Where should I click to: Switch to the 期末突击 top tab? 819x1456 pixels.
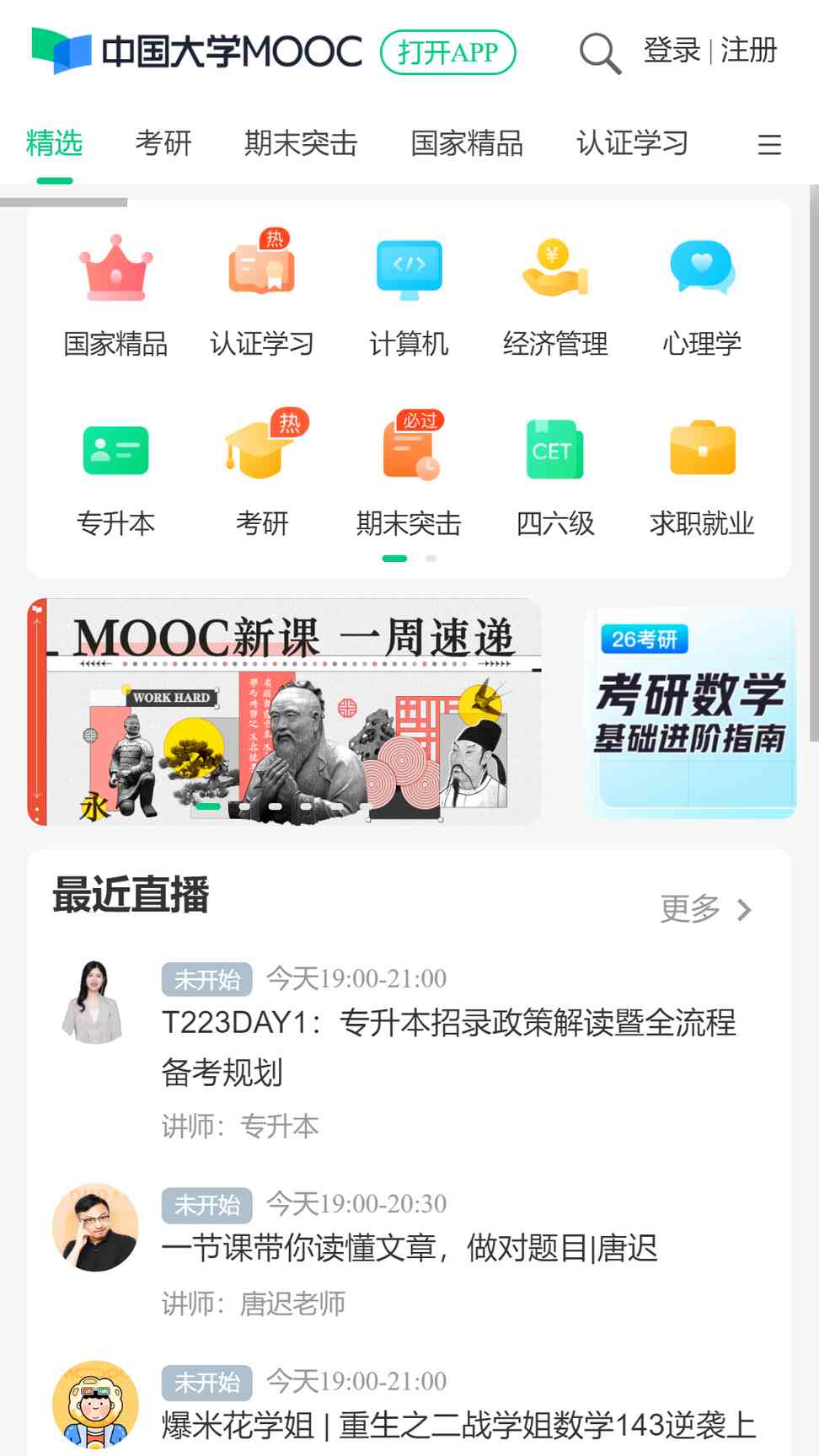coord(301,143)
